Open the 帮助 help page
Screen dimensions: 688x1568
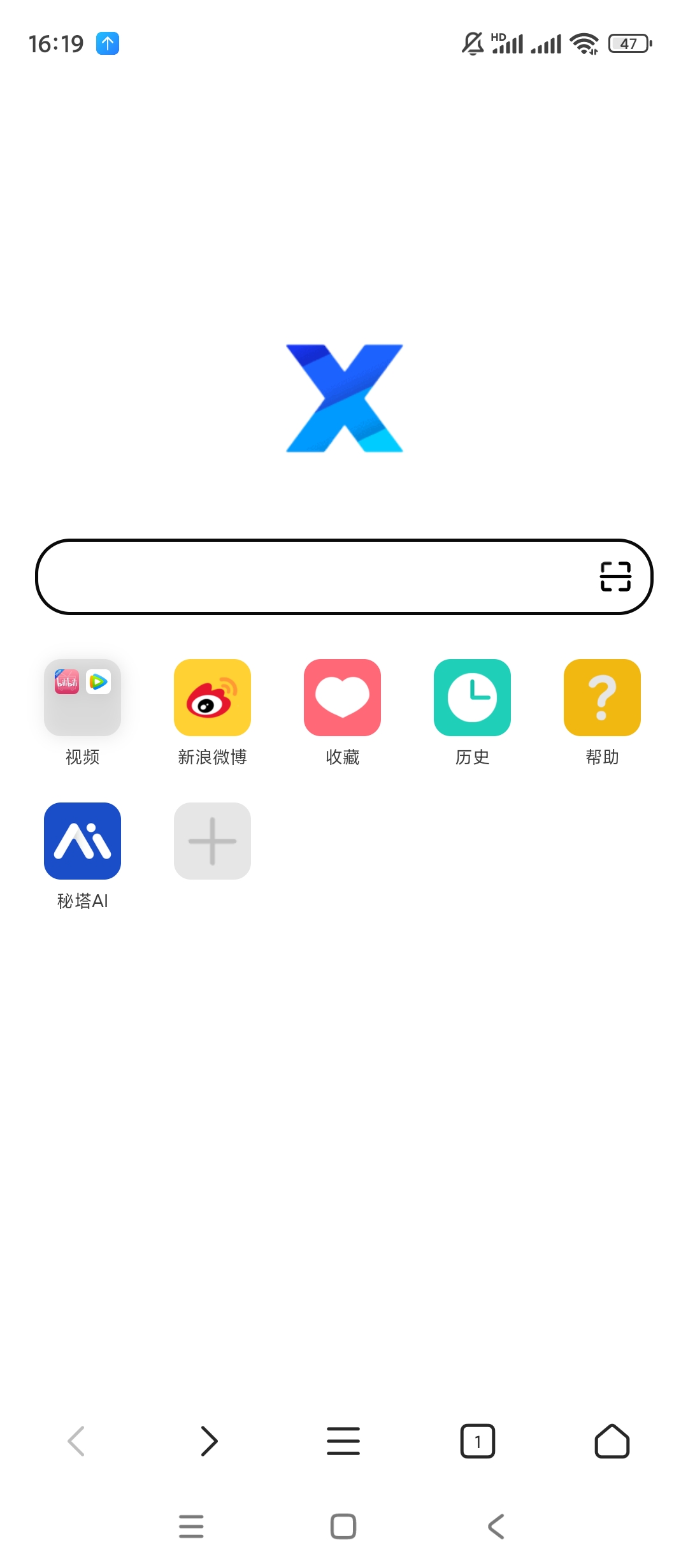pos(602,697)
